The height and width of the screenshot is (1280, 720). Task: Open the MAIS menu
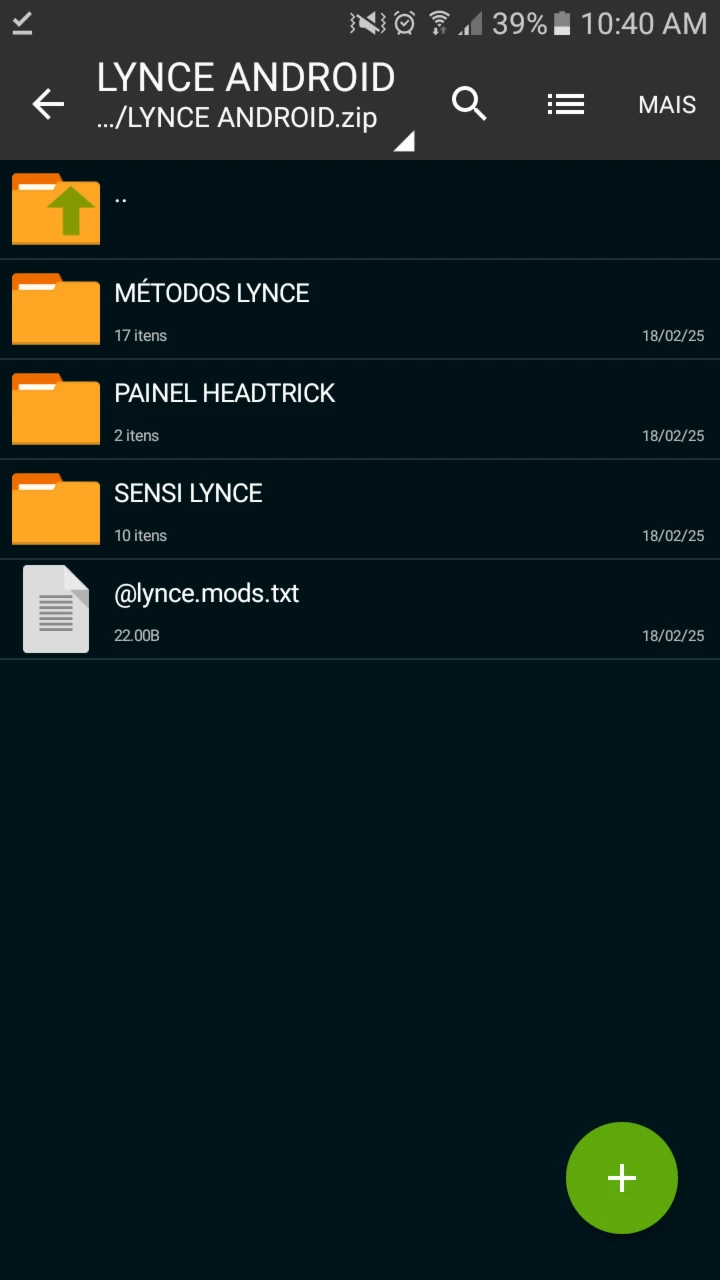tap(667, 104)
